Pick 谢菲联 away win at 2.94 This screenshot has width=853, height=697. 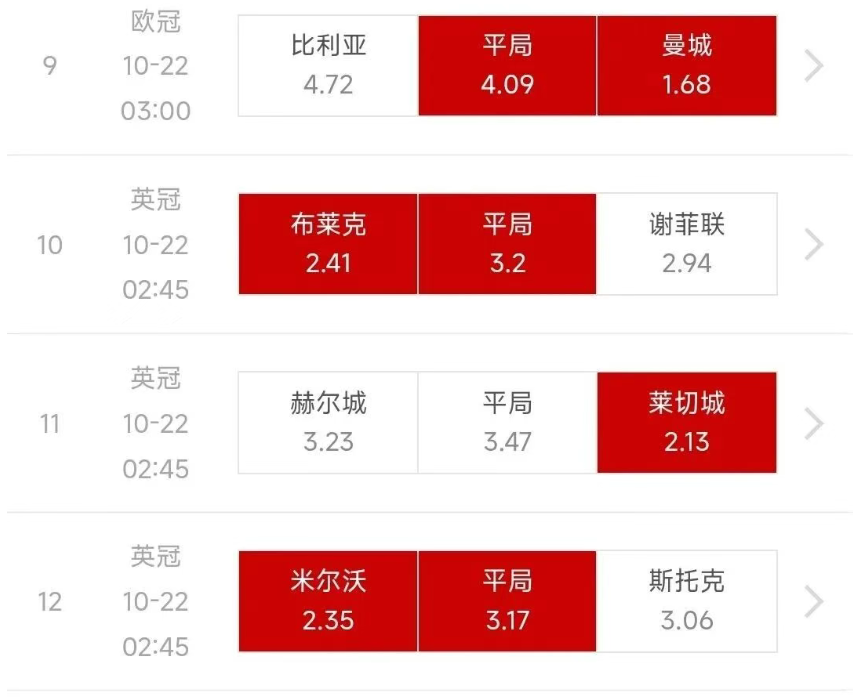(687, 244)
